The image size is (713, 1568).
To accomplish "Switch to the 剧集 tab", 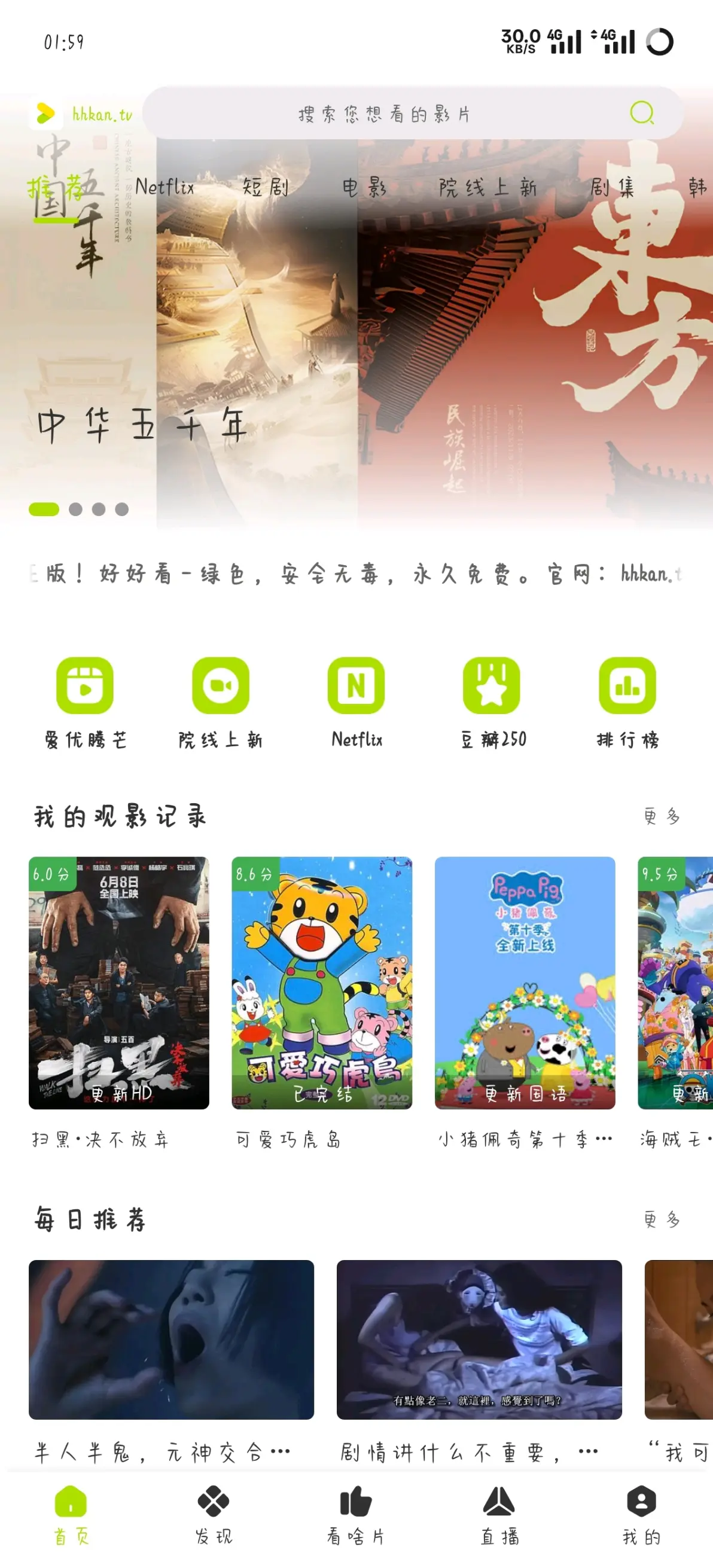I will 611,187.
